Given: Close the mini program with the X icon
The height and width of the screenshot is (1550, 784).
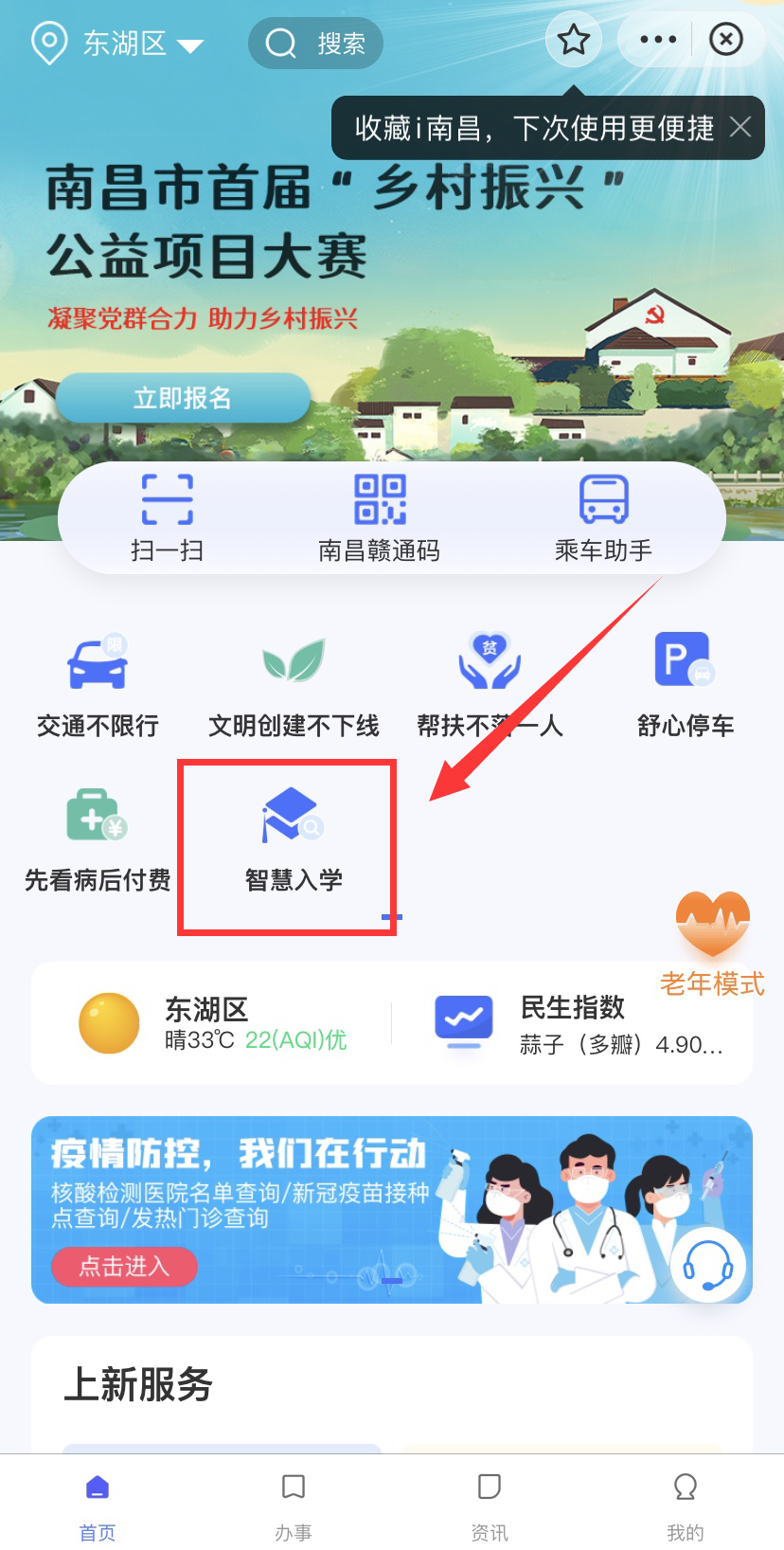Looking at the screenshot, I should (726, 40).
